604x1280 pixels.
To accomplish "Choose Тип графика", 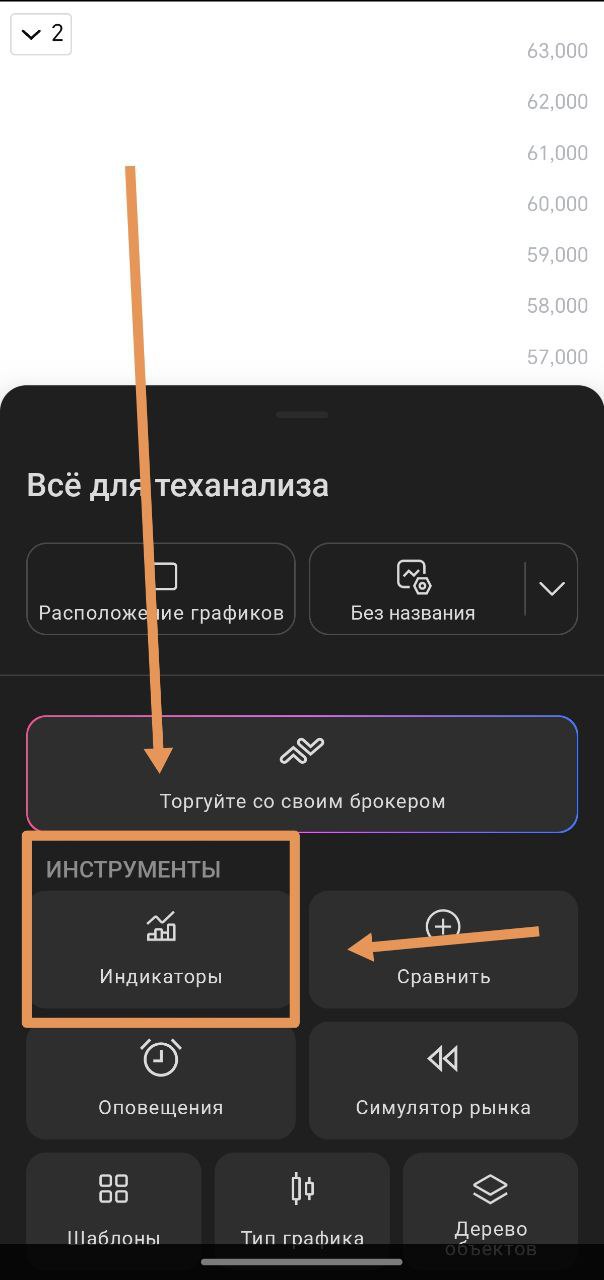I will pyautogui.click(x=302, y=1205).
